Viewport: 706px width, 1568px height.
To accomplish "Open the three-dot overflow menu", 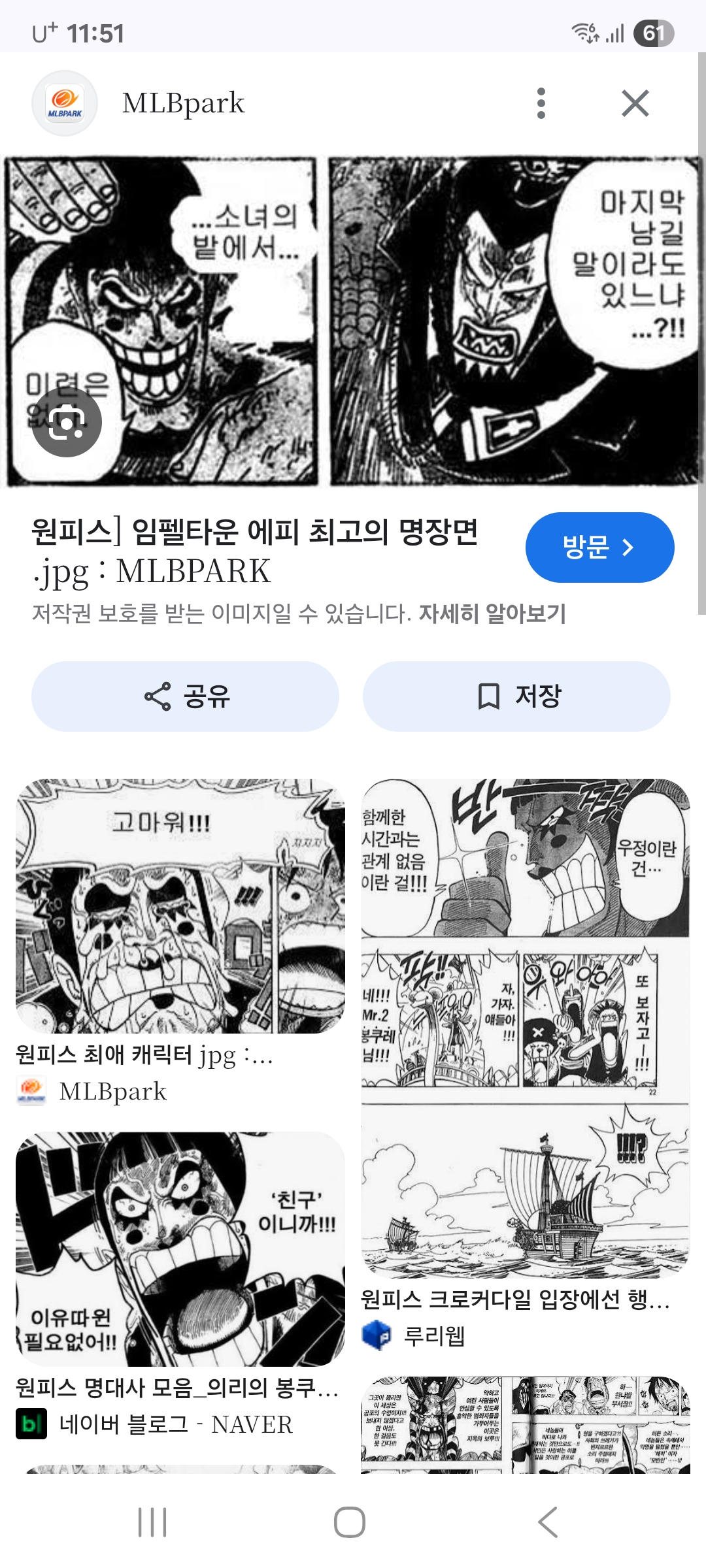I will 541,103.
